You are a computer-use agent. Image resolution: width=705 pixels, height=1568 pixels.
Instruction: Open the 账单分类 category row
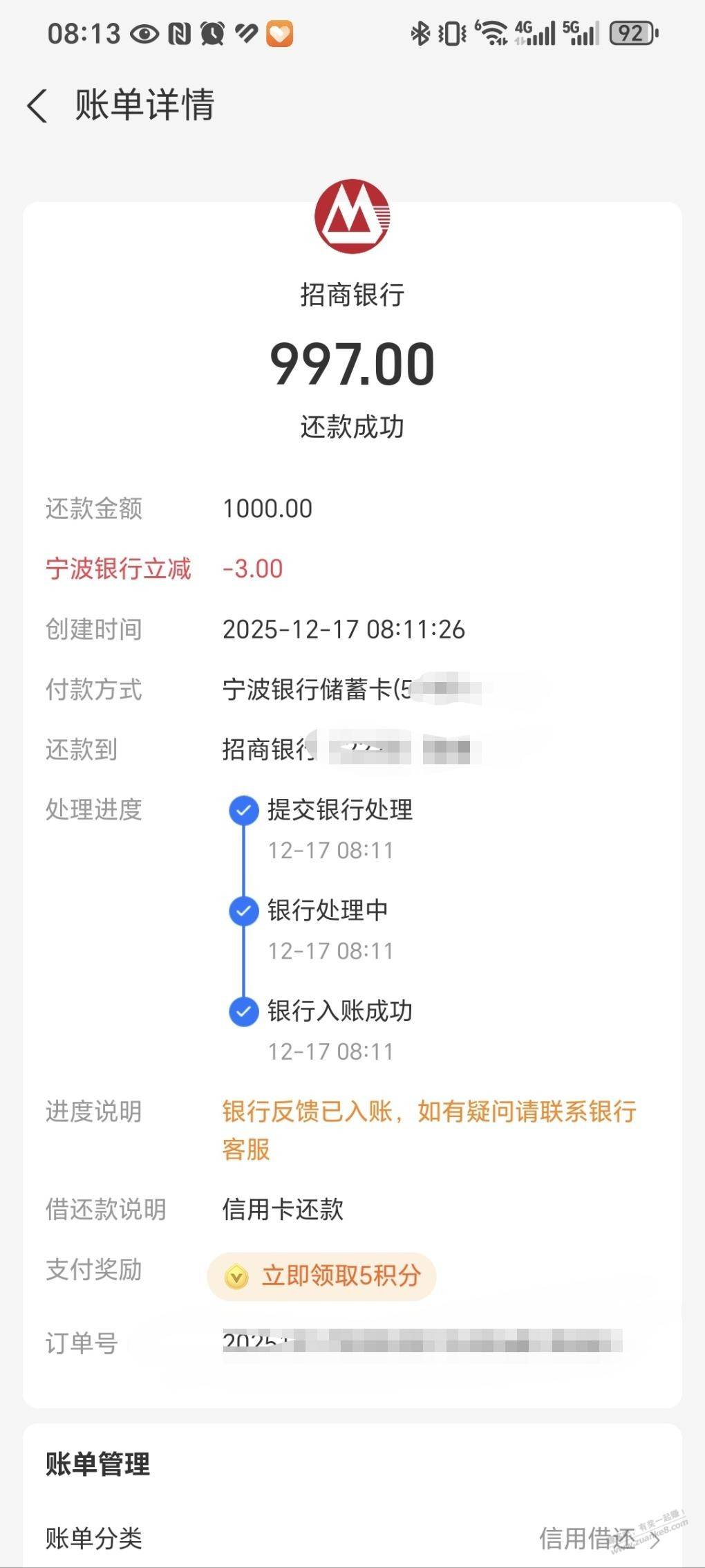click(x=352, y=1538)
